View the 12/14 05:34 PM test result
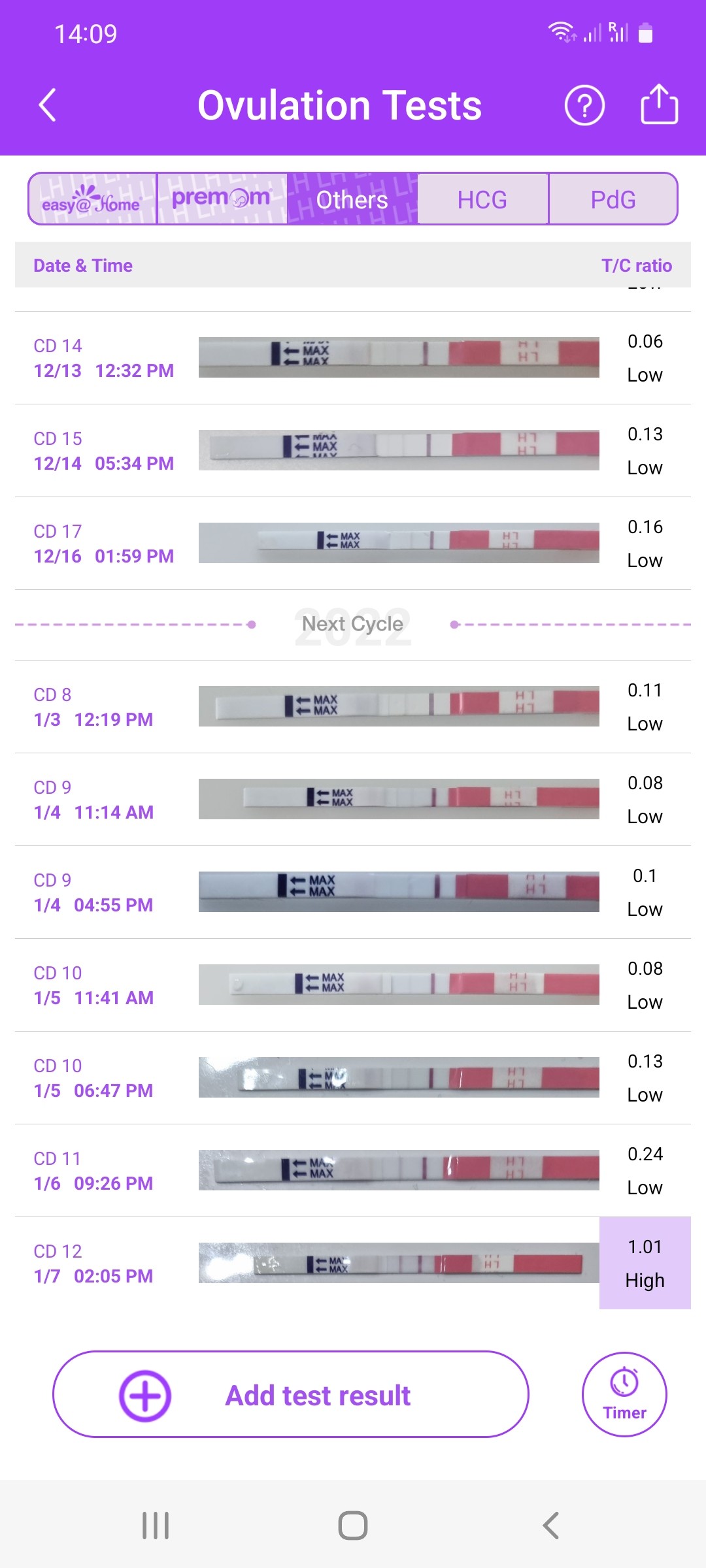Screen dimensions: 706x1568 tap(353, 451)
